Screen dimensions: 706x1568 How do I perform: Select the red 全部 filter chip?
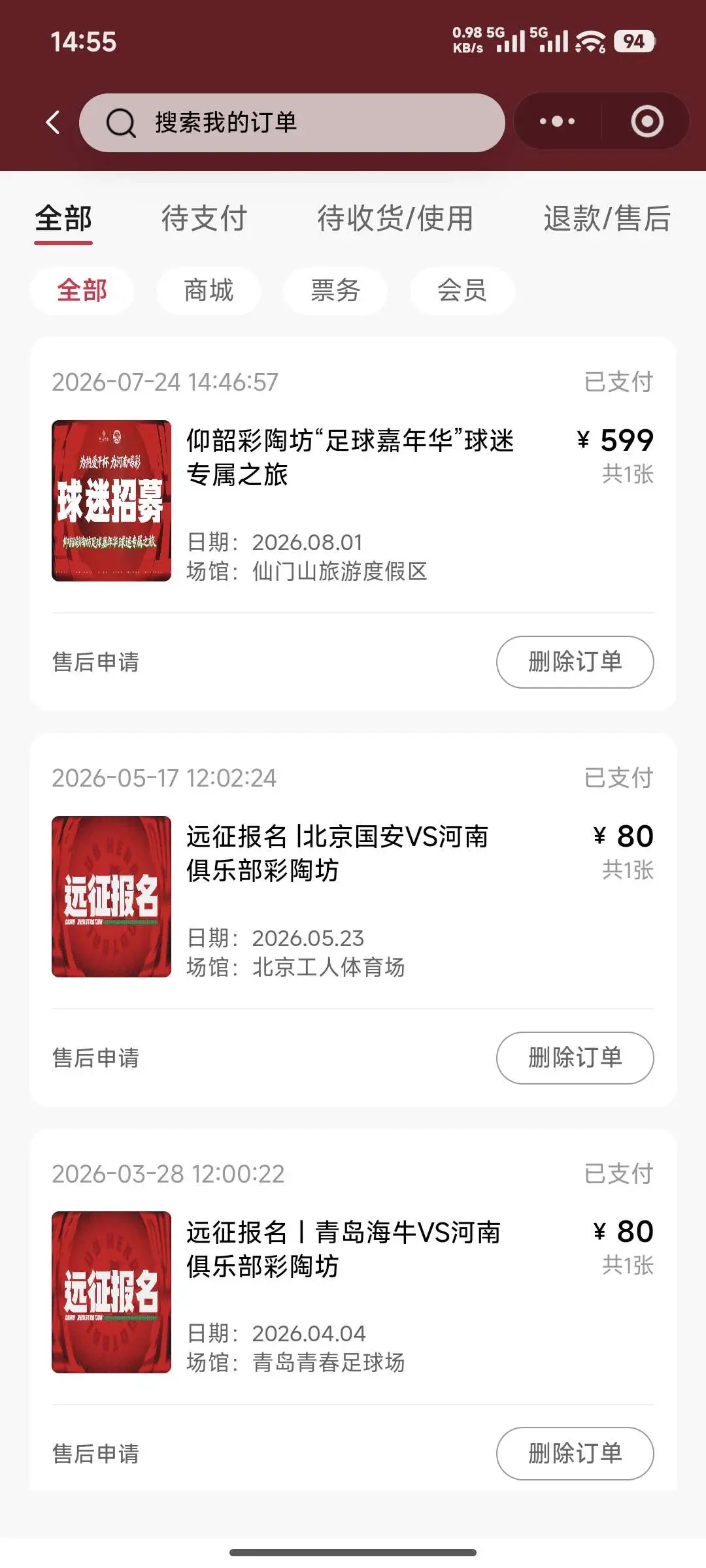[82, 291]
